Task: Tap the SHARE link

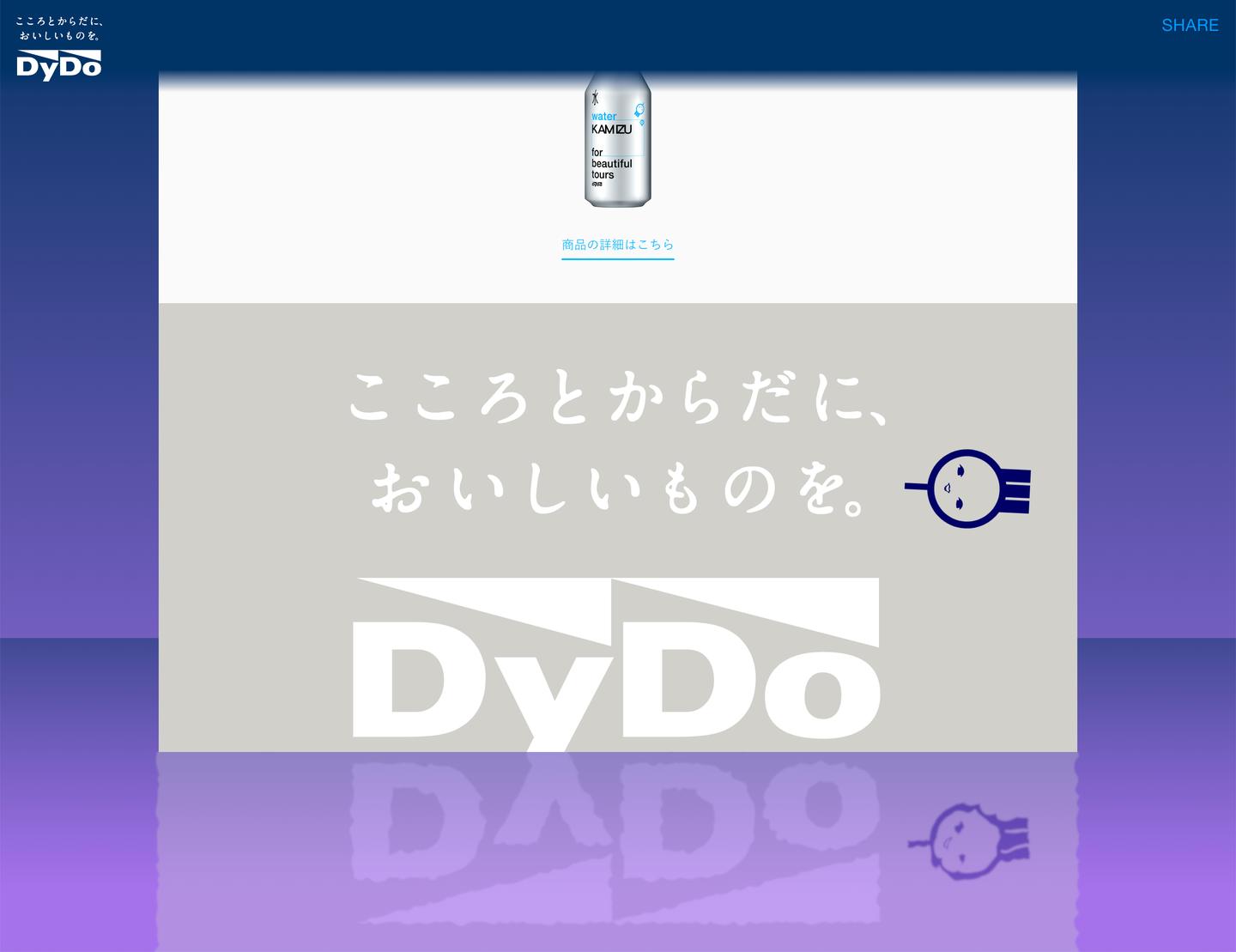Action: point(1190,26)
